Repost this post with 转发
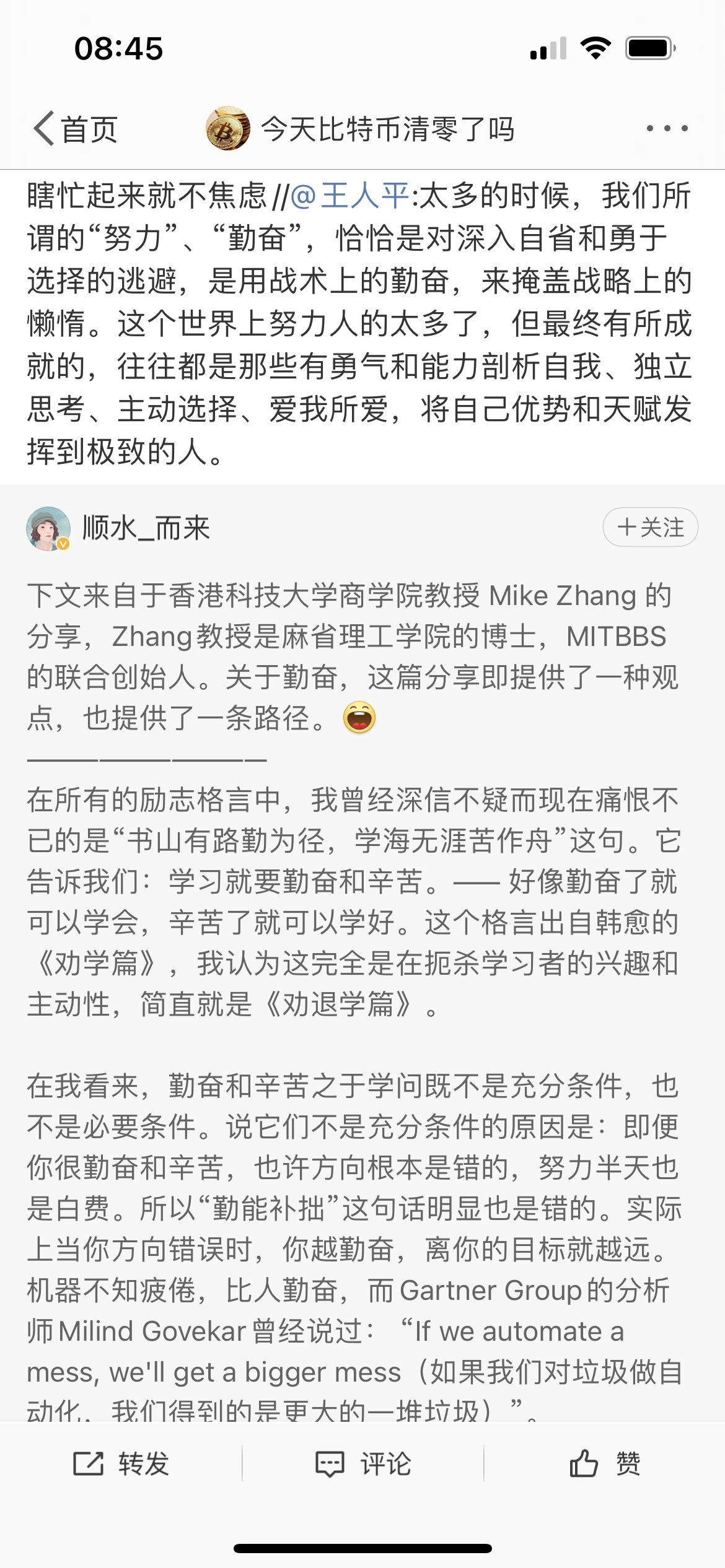The height and width of the screenshot is (1568, 725). click(x=121, y=1464)
